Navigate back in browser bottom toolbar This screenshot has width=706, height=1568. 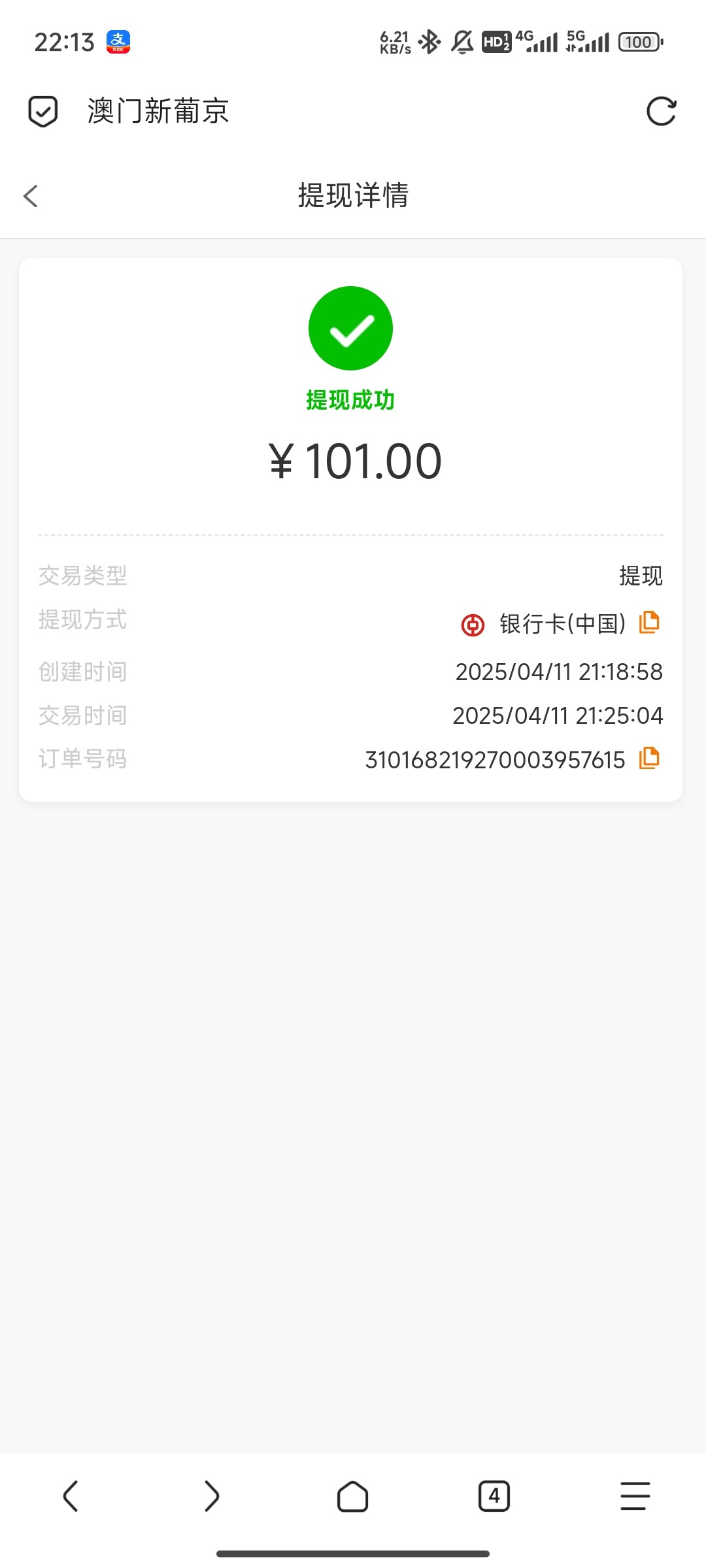coord(71,1496)
